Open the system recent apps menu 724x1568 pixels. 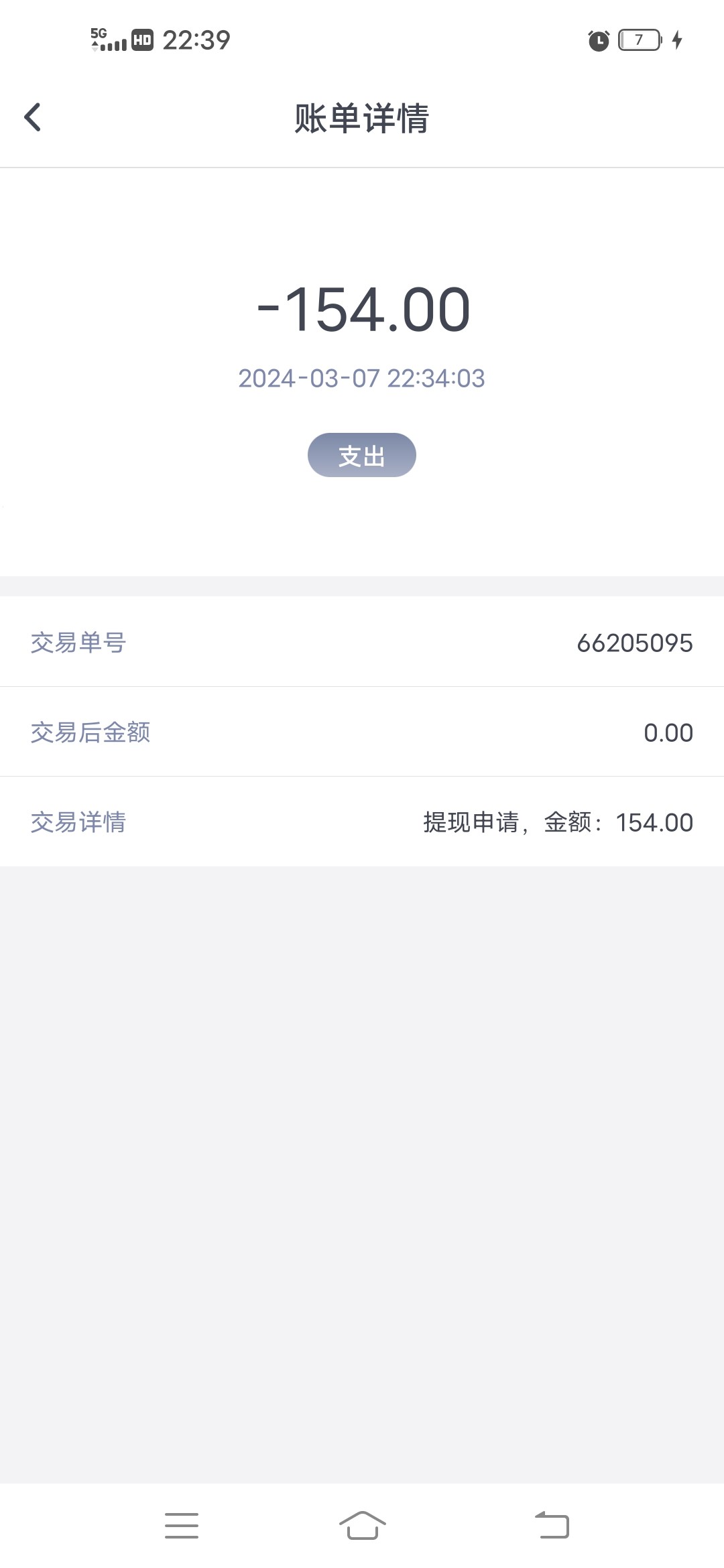pyautogui.click(x=182, y=1526)
